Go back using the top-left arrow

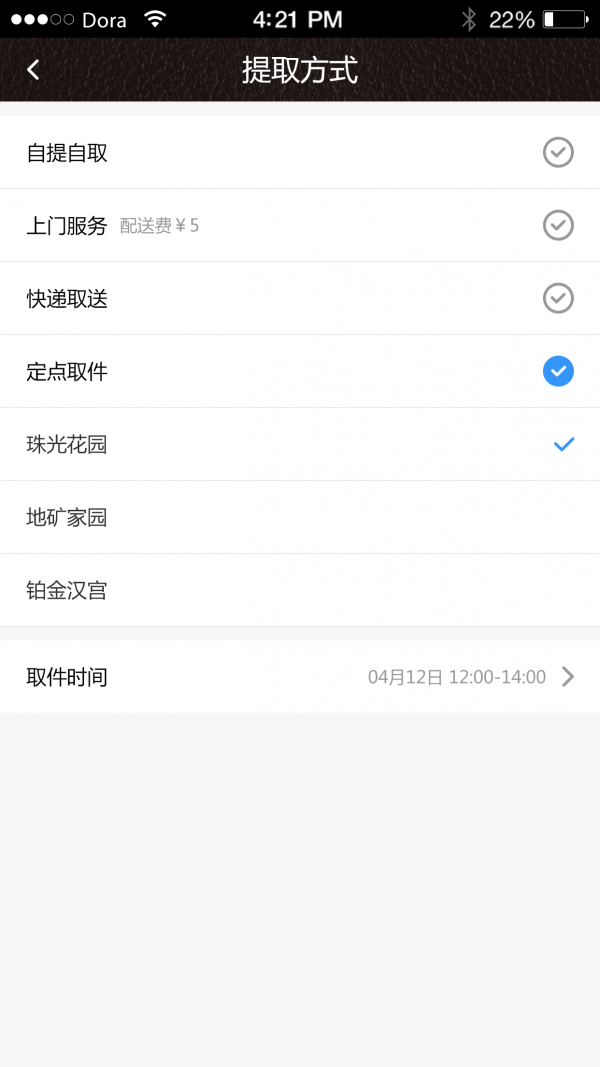(x=33, y=69)
